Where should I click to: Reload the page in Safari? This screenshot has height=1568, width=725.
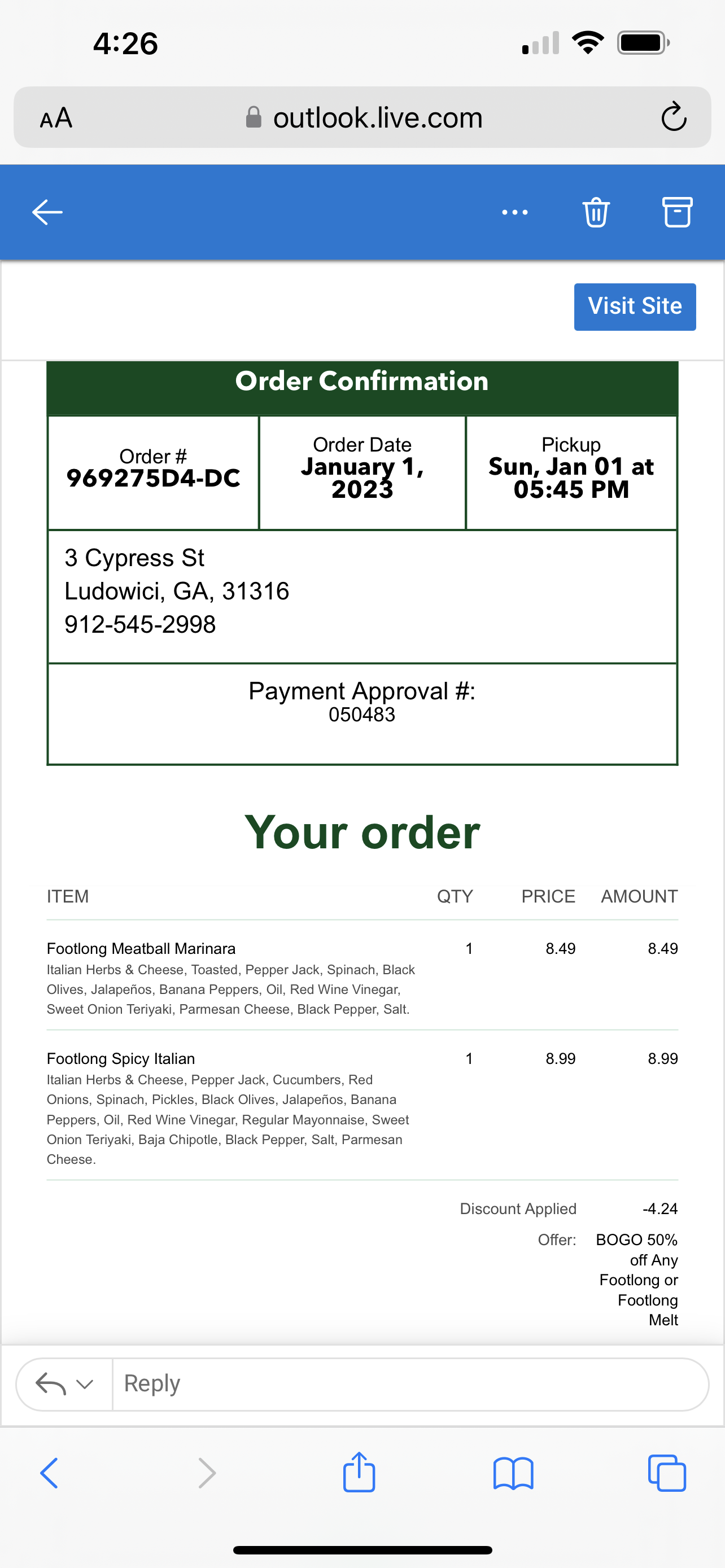point(673,117)
